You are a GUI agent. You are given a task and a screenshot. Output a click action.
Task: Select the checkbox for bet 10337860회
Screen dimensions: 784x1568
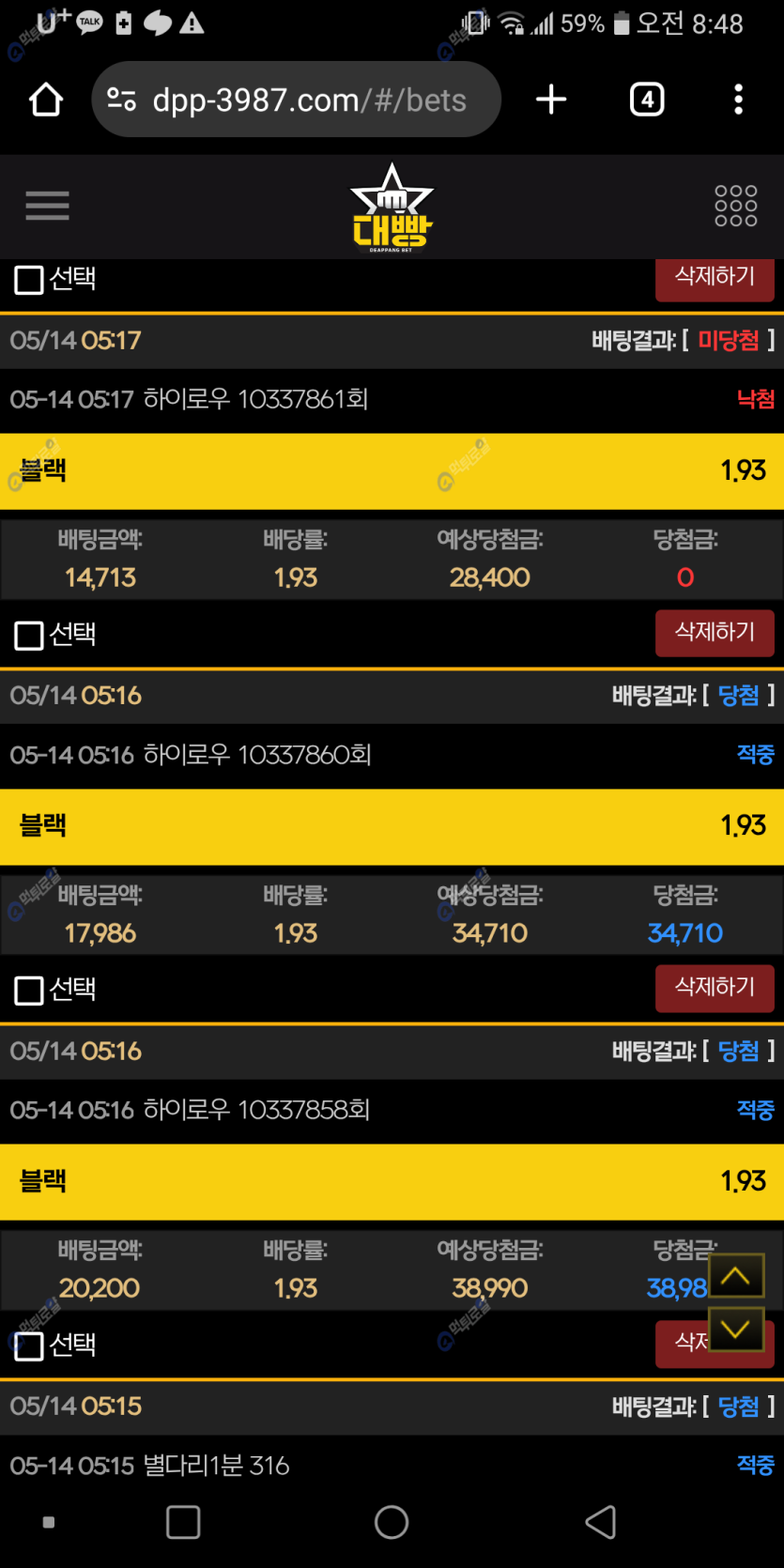click(x=30, y=991)
